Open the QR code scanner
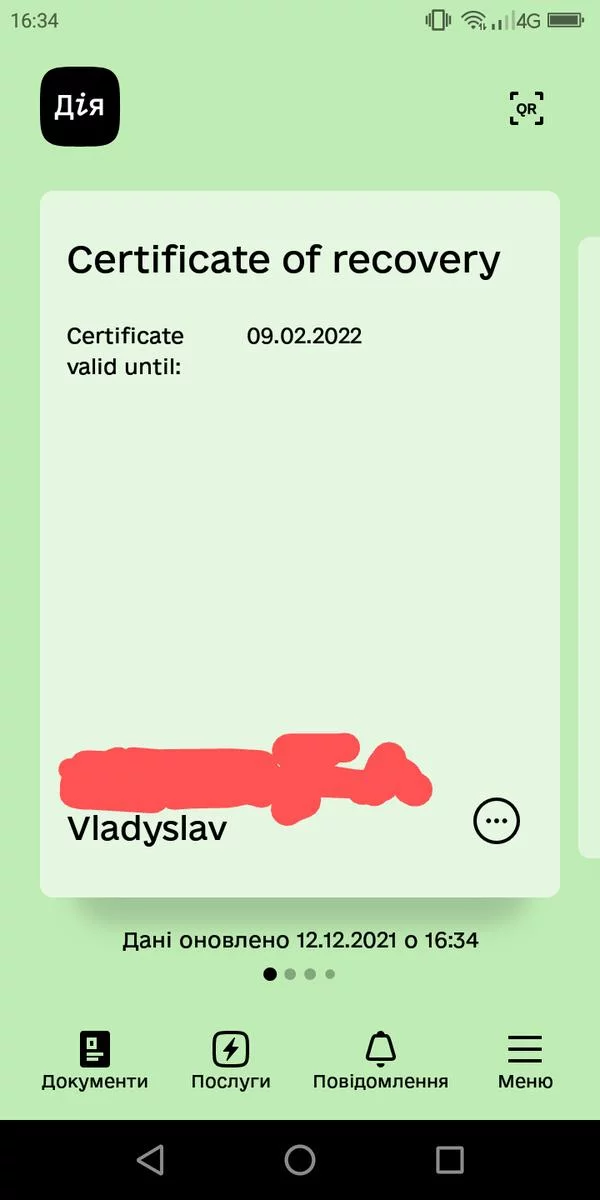This screenshot has height=1200, width=600. tap(527, 108)
